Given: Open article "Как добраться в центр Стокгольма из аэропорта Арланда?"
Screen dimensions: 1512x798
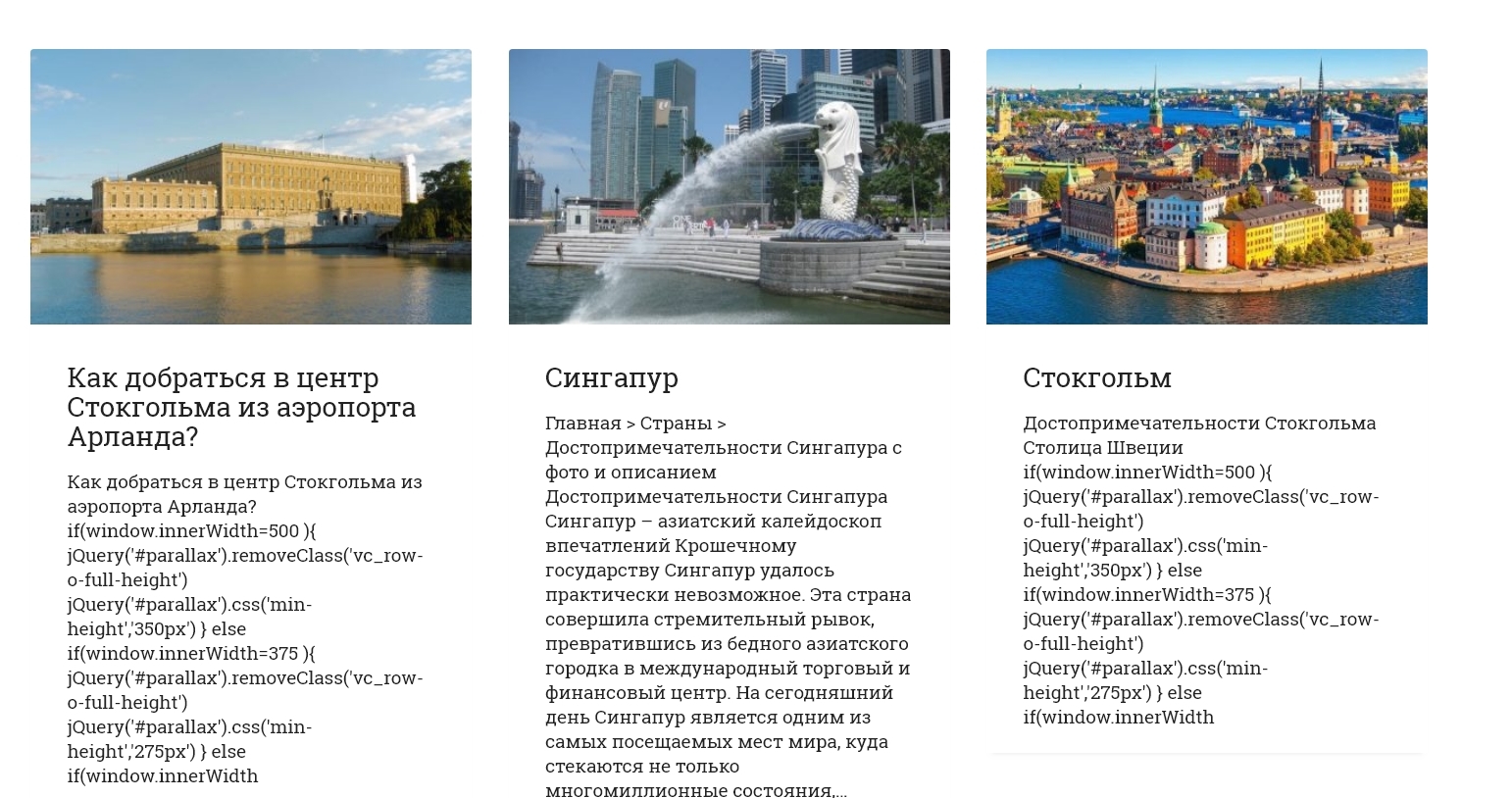Looking at the screenshot, I should [x=241, y=407].
